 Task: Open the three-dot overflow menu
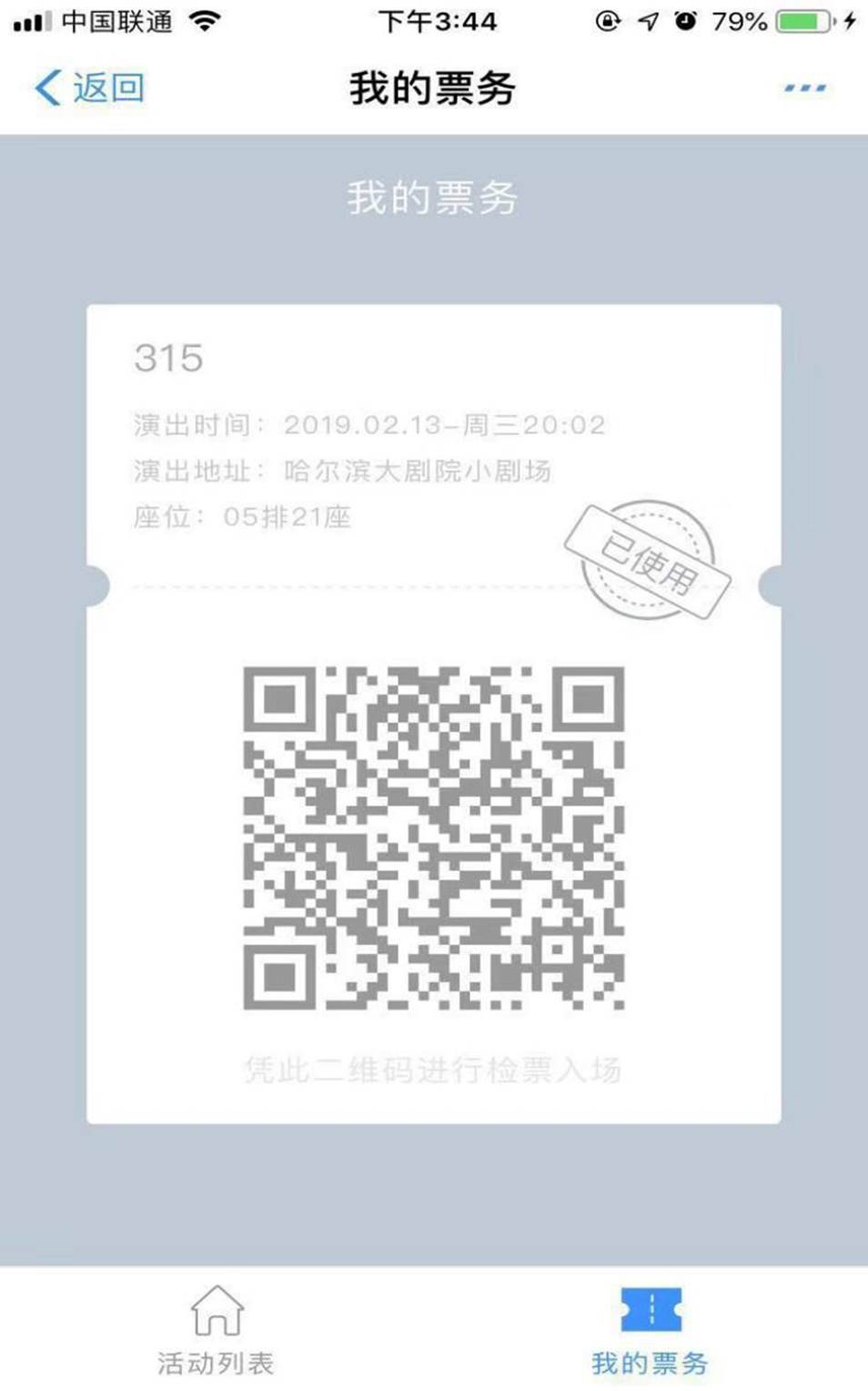click(x=805, y=88)
